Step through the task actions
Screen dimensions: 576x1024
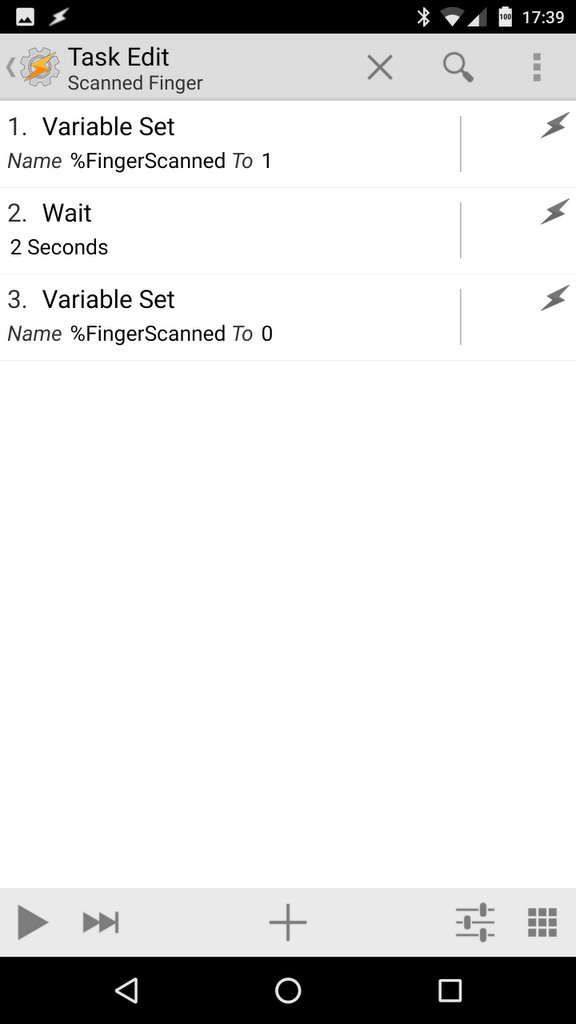(x=101, y=923)
